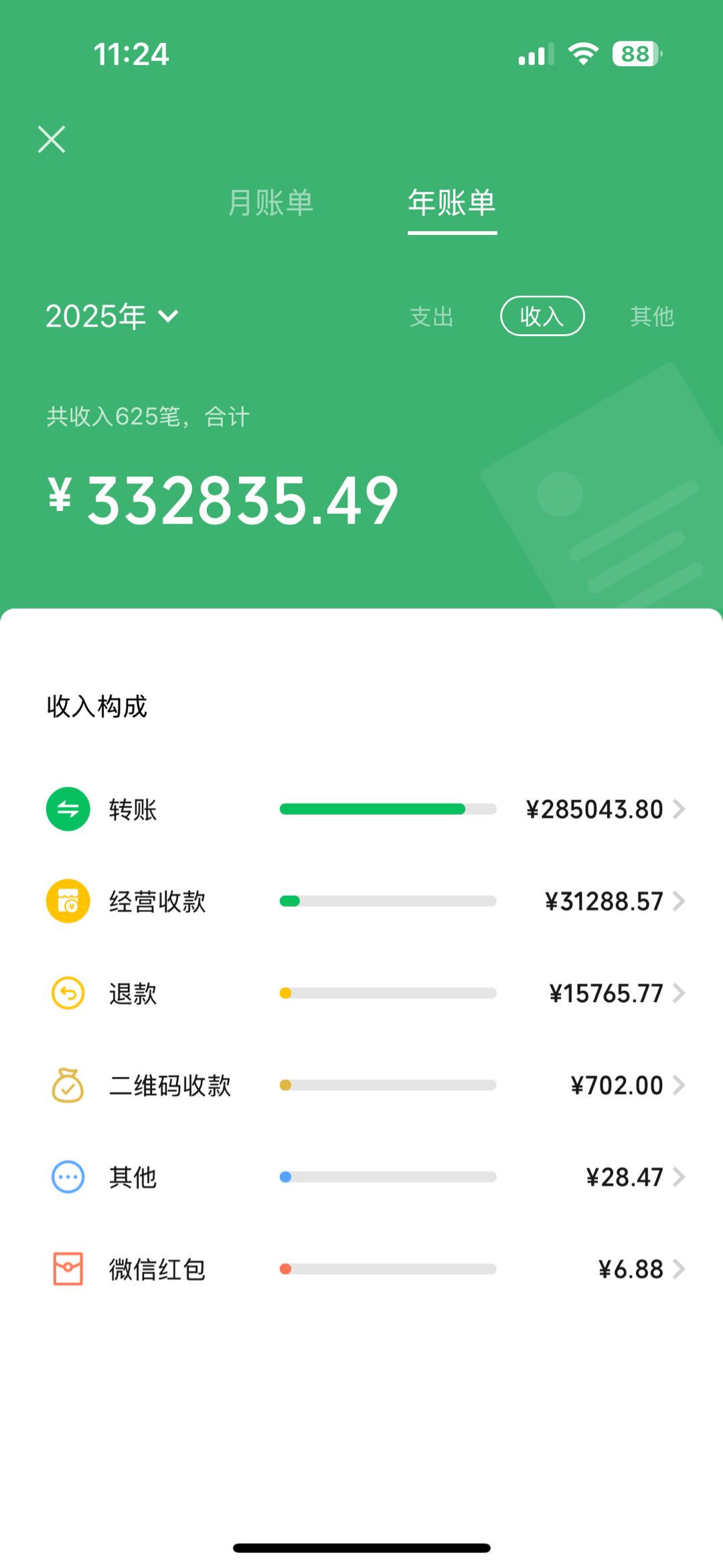The image size is (723, 1568).
Task: Show the 其他 filter beside 收入
Action: click(652, 316)
